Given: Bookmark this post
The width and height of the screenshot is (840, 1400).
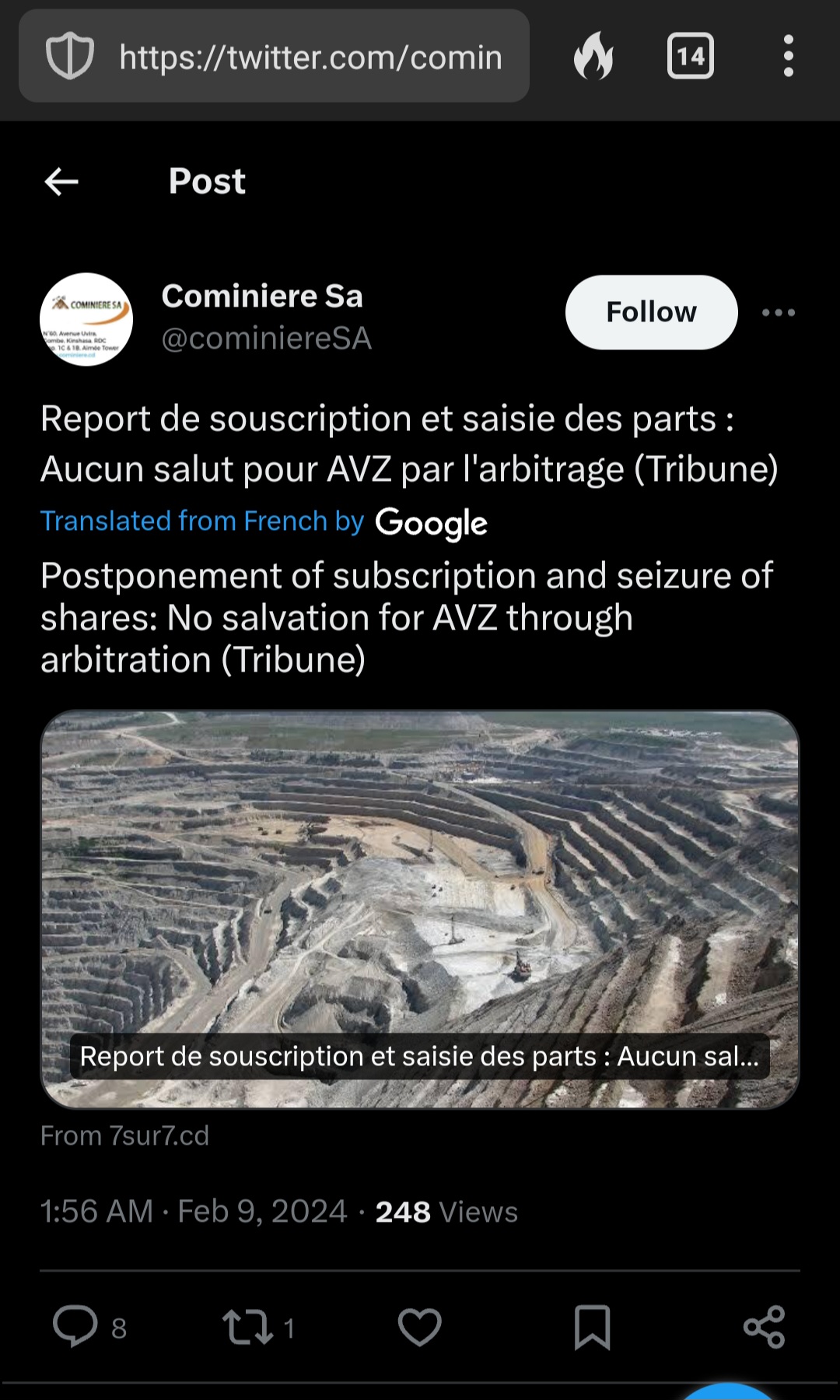Looking at the screenshot, I should pos(592,1327).
